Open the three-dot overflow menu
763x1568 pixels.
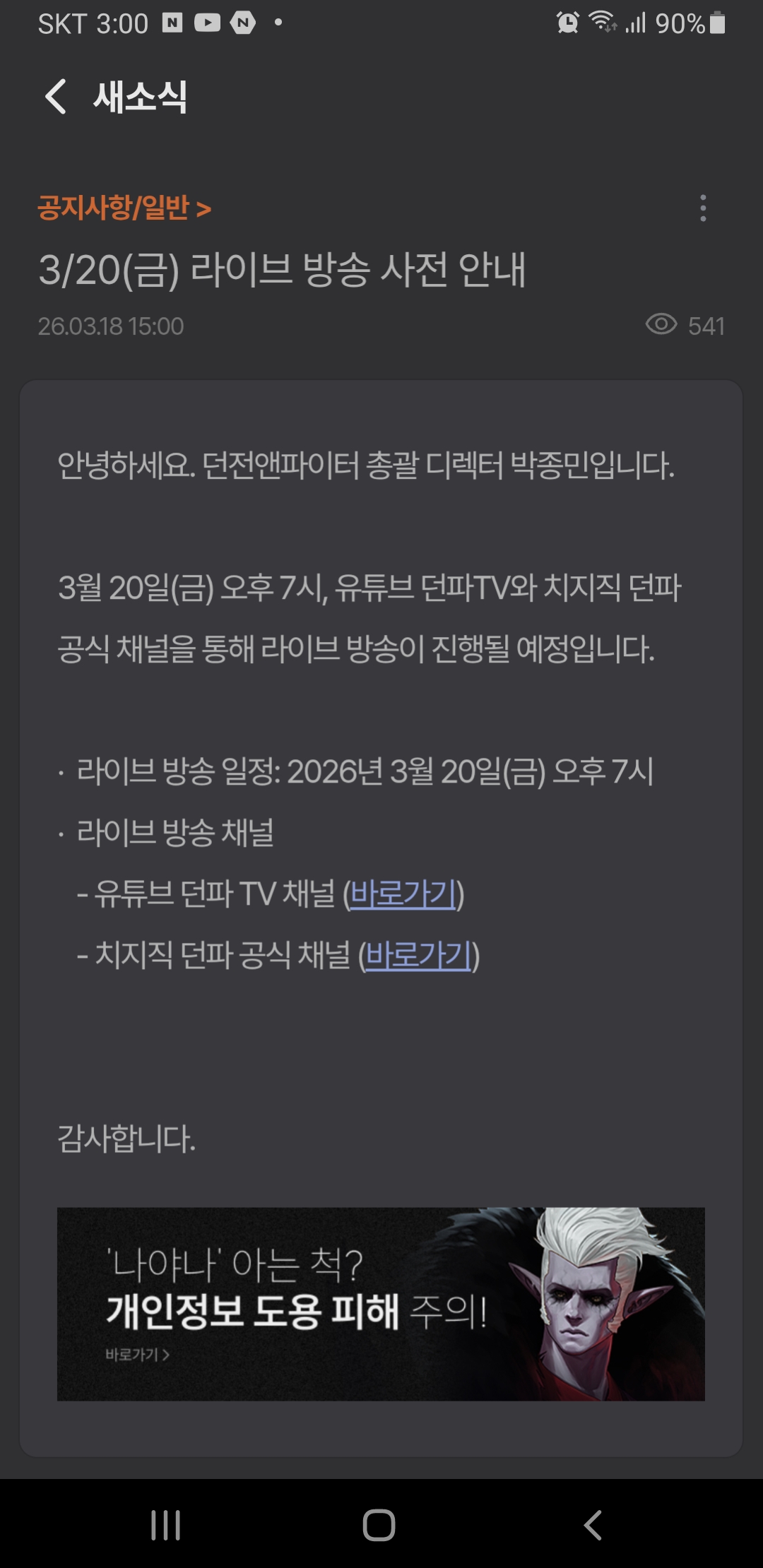pyautogui.click(x=702, y=208)
